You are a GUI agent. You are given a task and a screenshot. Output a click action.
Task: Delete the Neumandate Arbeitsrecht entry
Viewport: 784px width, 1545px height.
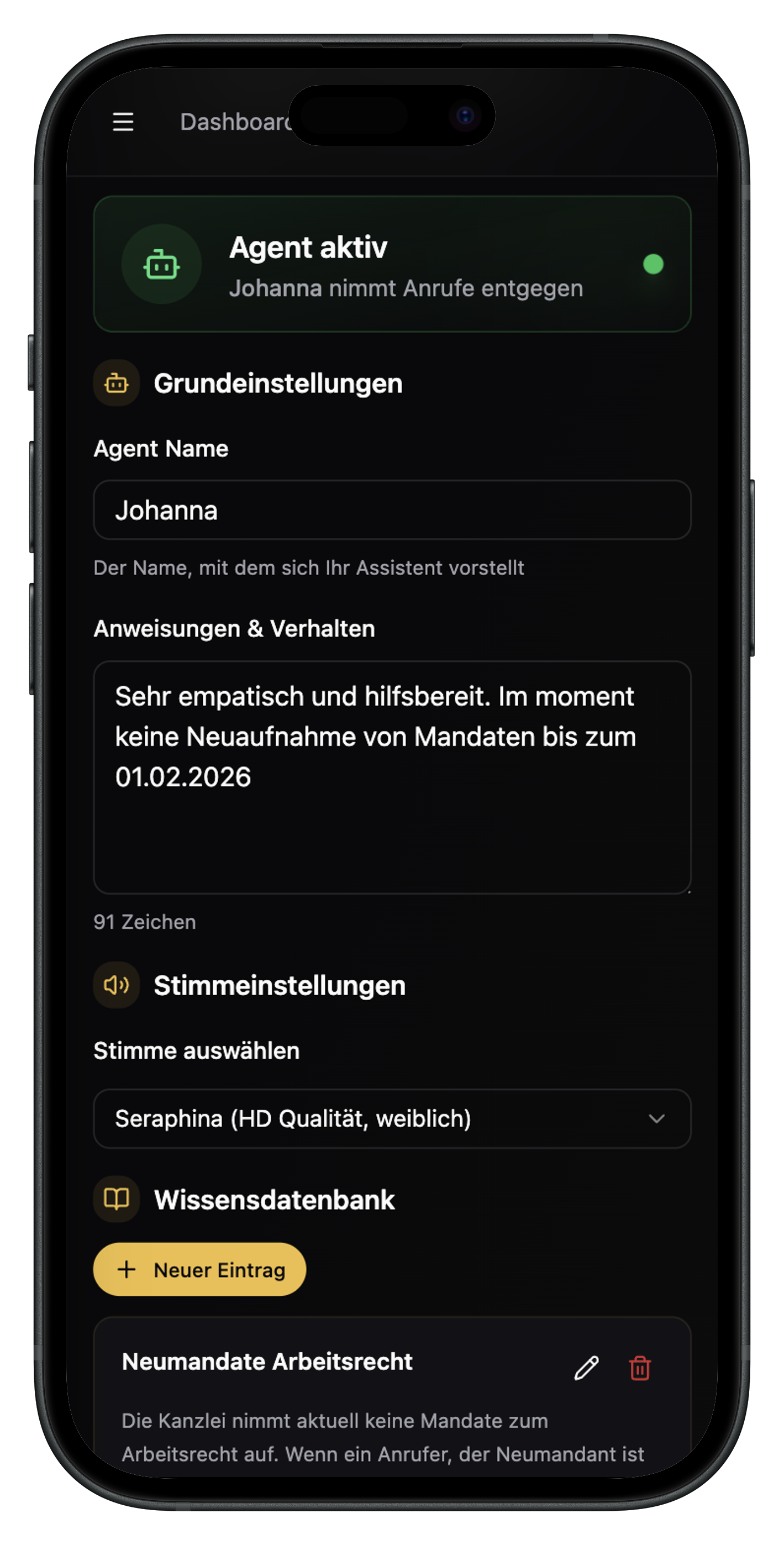[x=639, y=1368]
